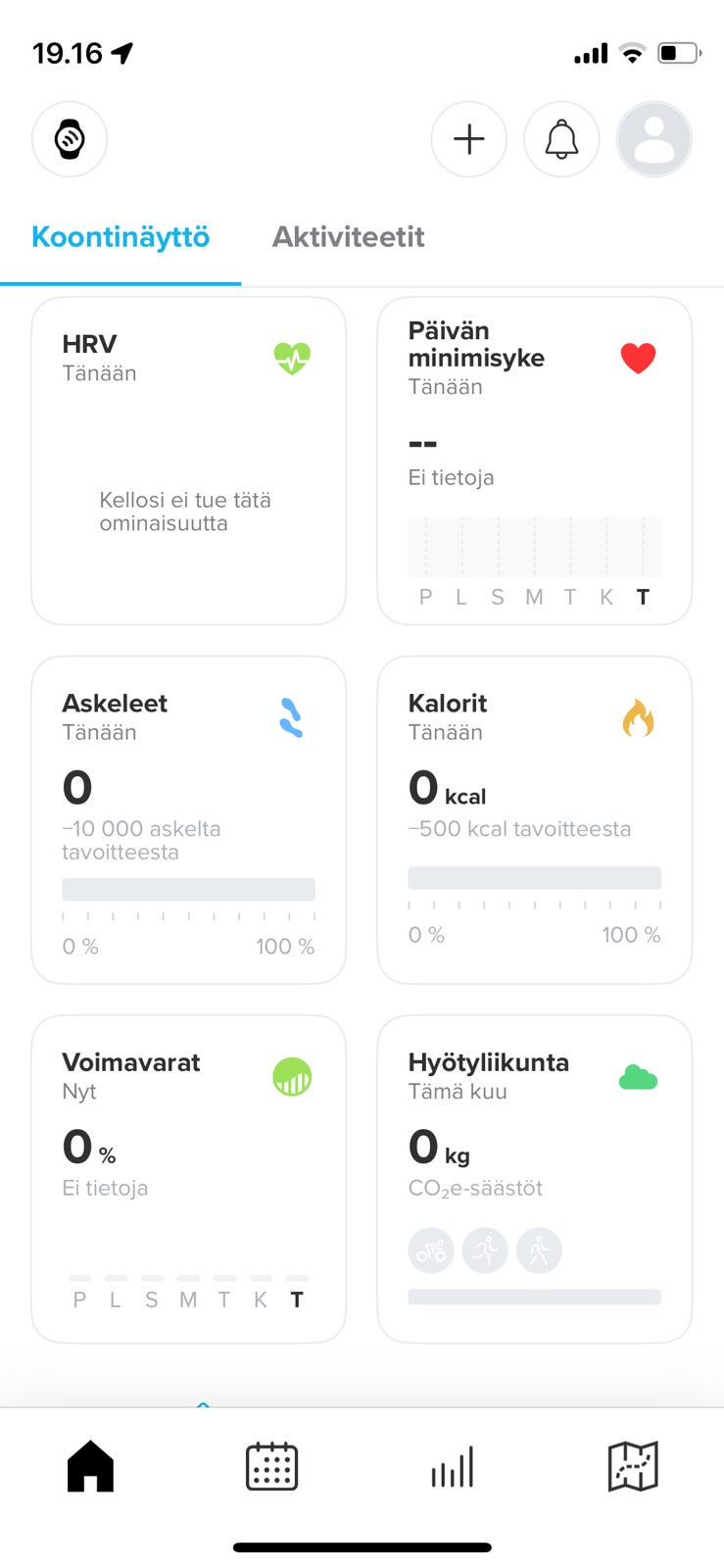Select the green HRV heart icon
This screenshot has height=1568, width=724.
click(x=291, y=358)
